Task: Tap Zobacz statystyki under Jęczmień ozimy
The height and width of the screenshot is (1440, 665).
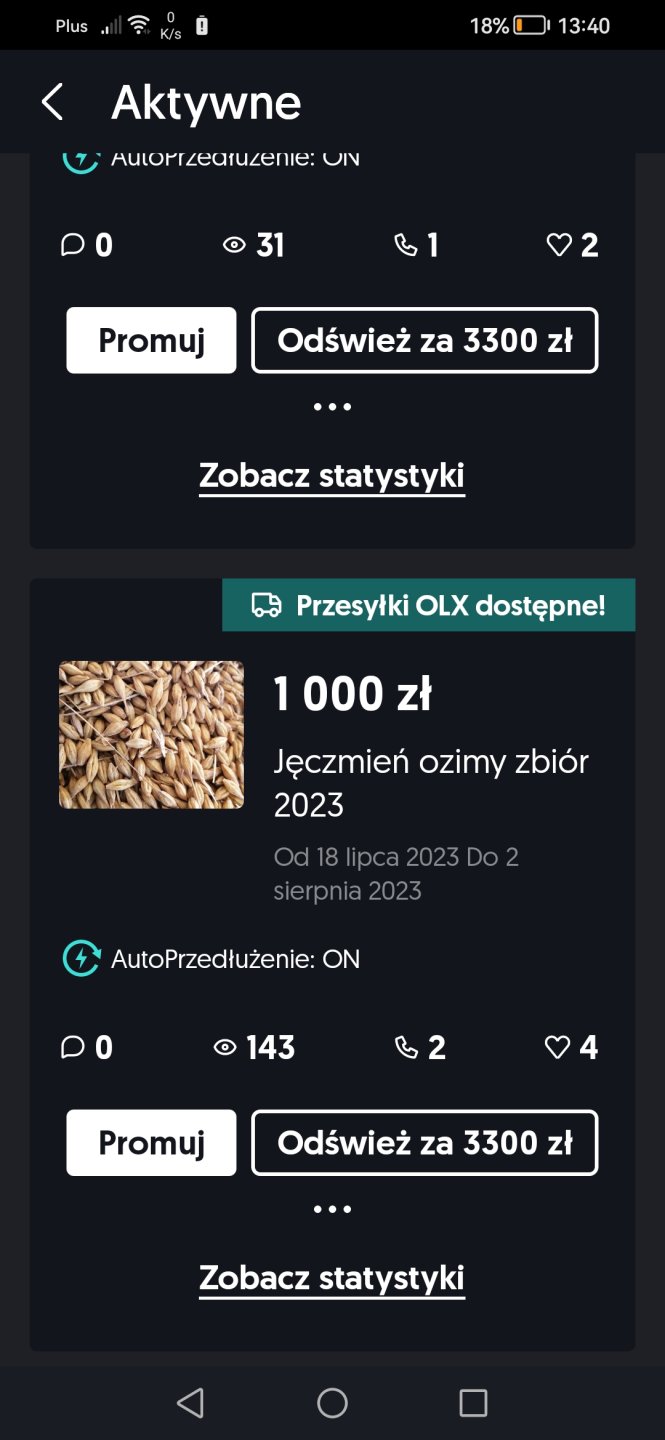Action: [x=332, y=1278]
